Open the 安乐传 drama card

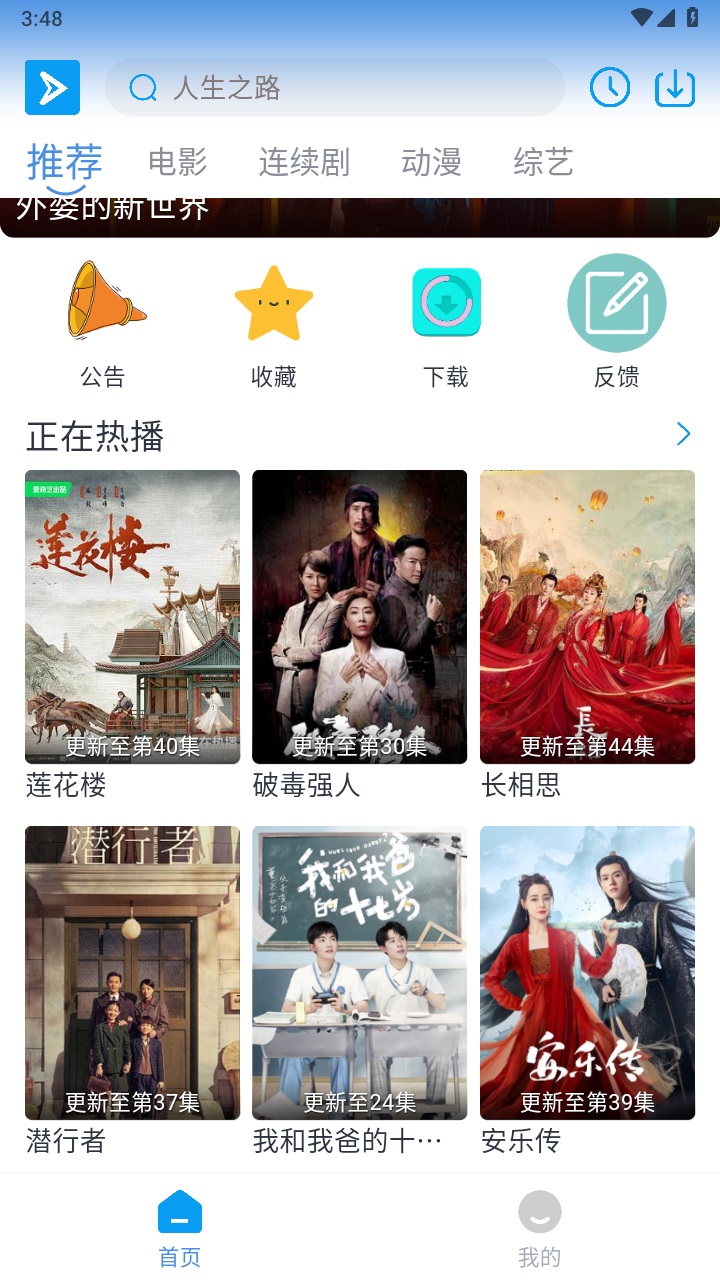tap(587, 973)
